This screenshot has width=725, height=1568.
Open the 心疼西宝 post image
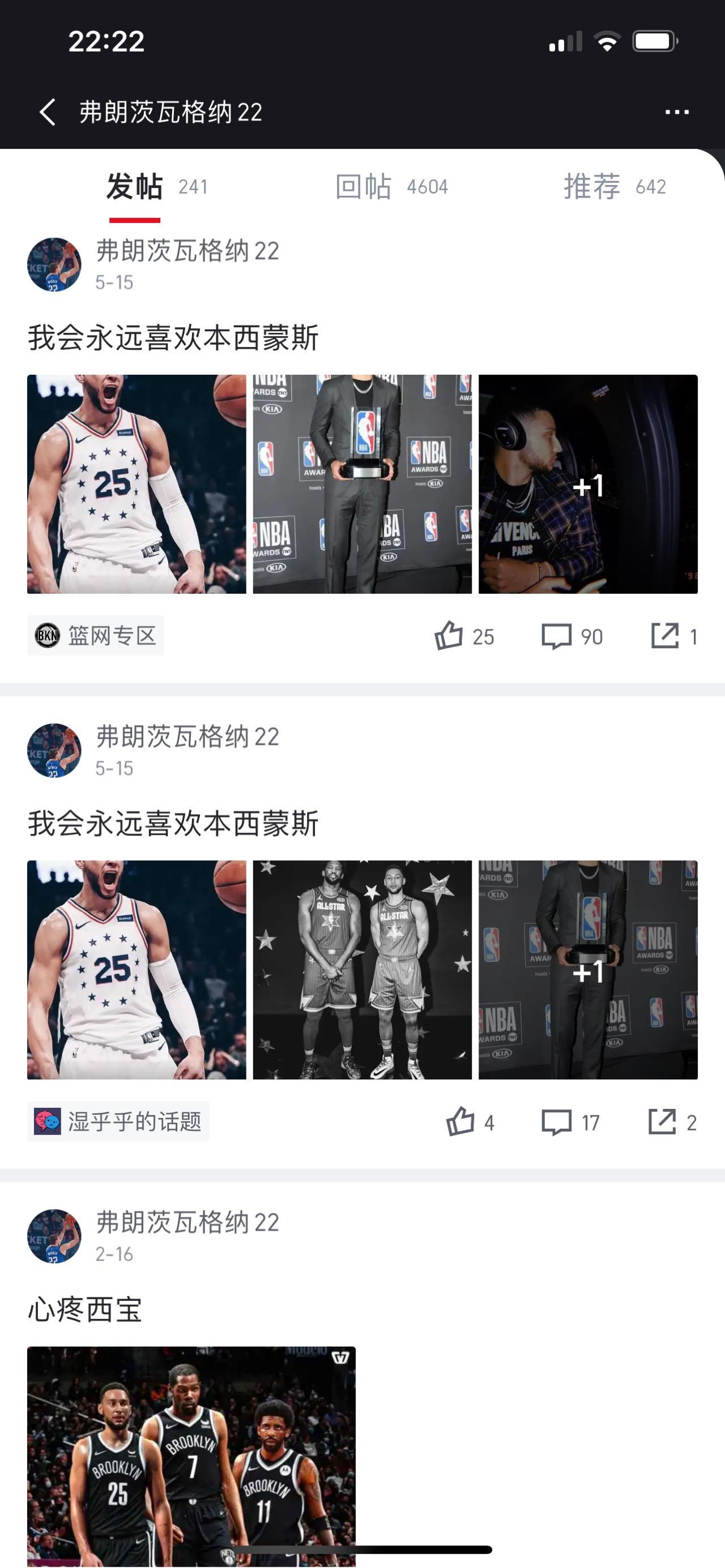(191, 1455)
